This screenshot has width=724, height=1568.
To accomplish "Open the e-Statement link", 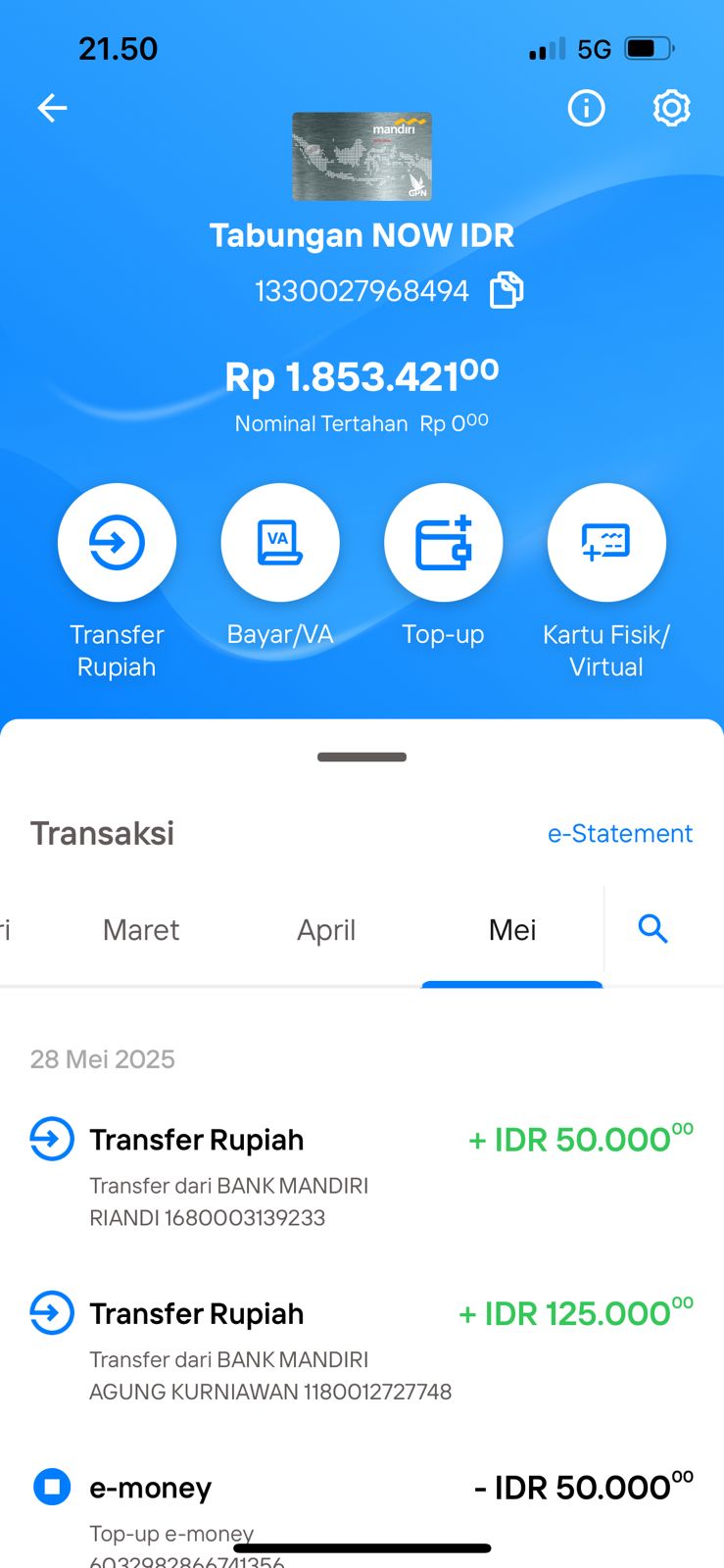I will point(620,833).
